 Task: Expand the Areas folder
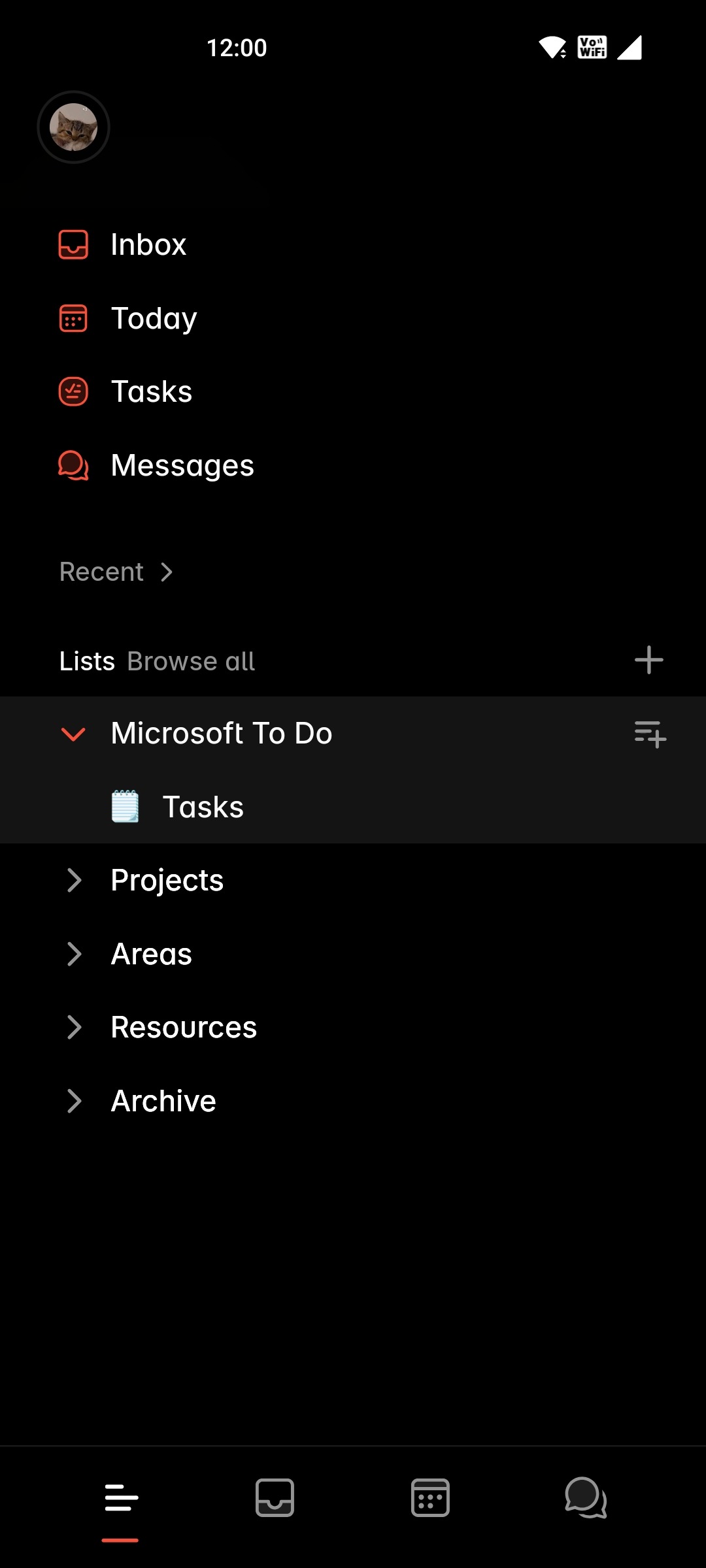click(x=75, y=954)
